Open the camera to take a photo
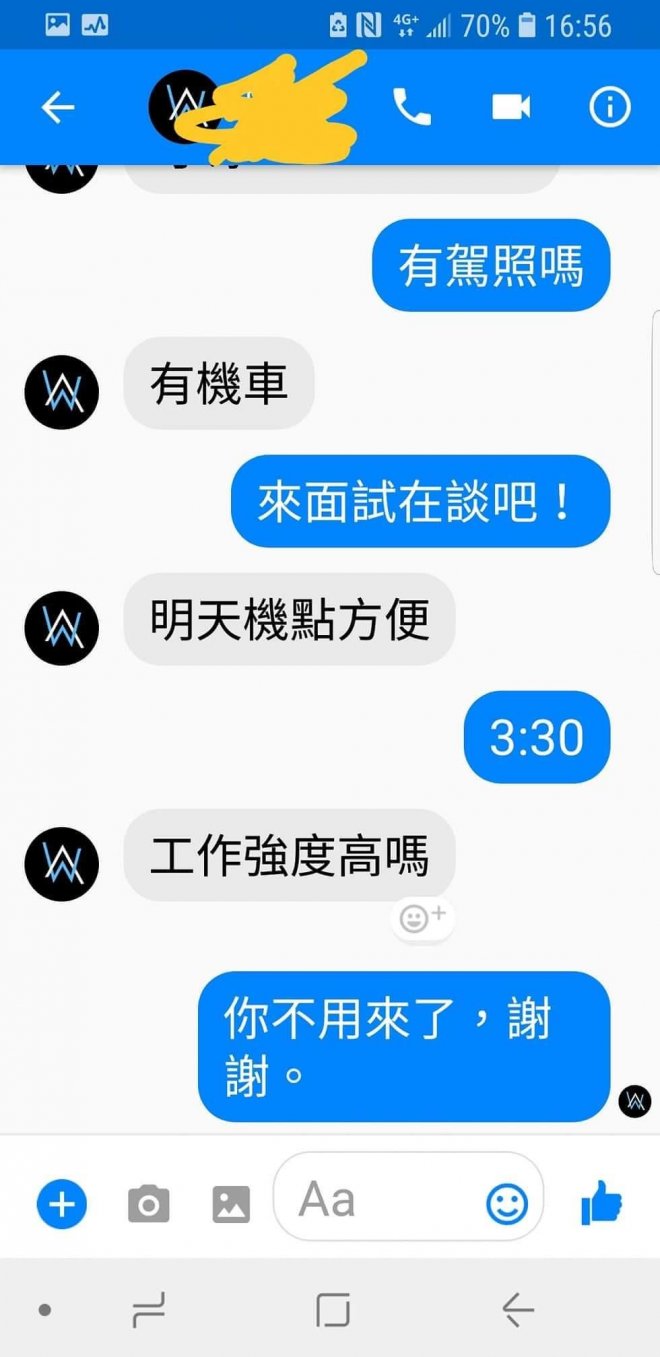This screenshot has width=660, height=1357. (x=149, y=1204)
